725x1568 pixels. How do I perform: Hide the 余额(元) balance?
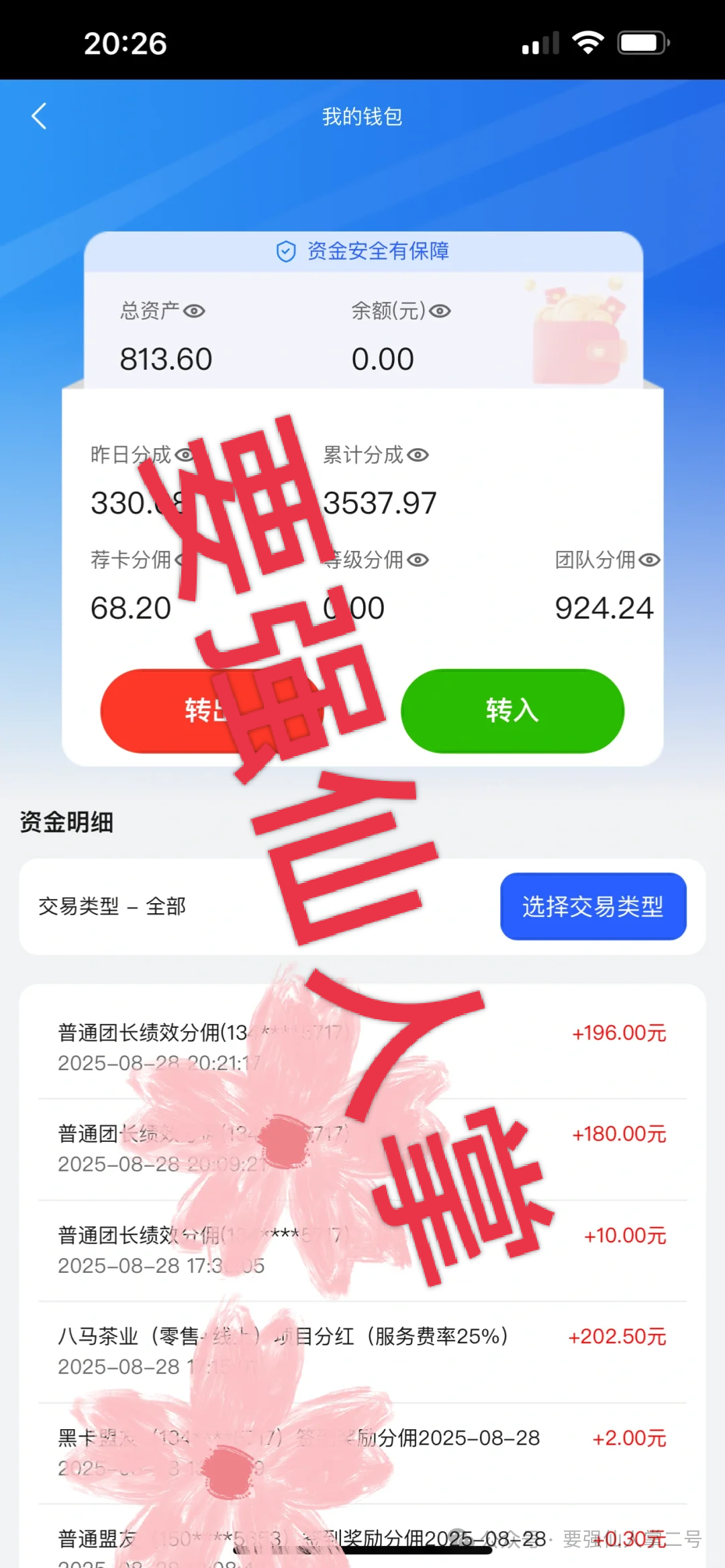440,311
